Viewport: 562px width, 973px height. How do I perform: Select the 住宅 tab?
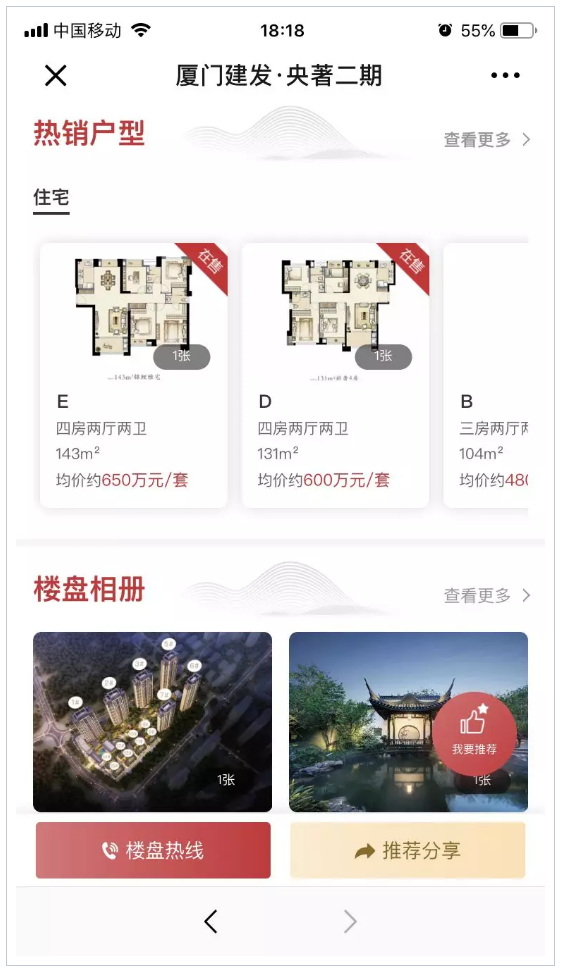pyautogui.click(x=51, y=198)
